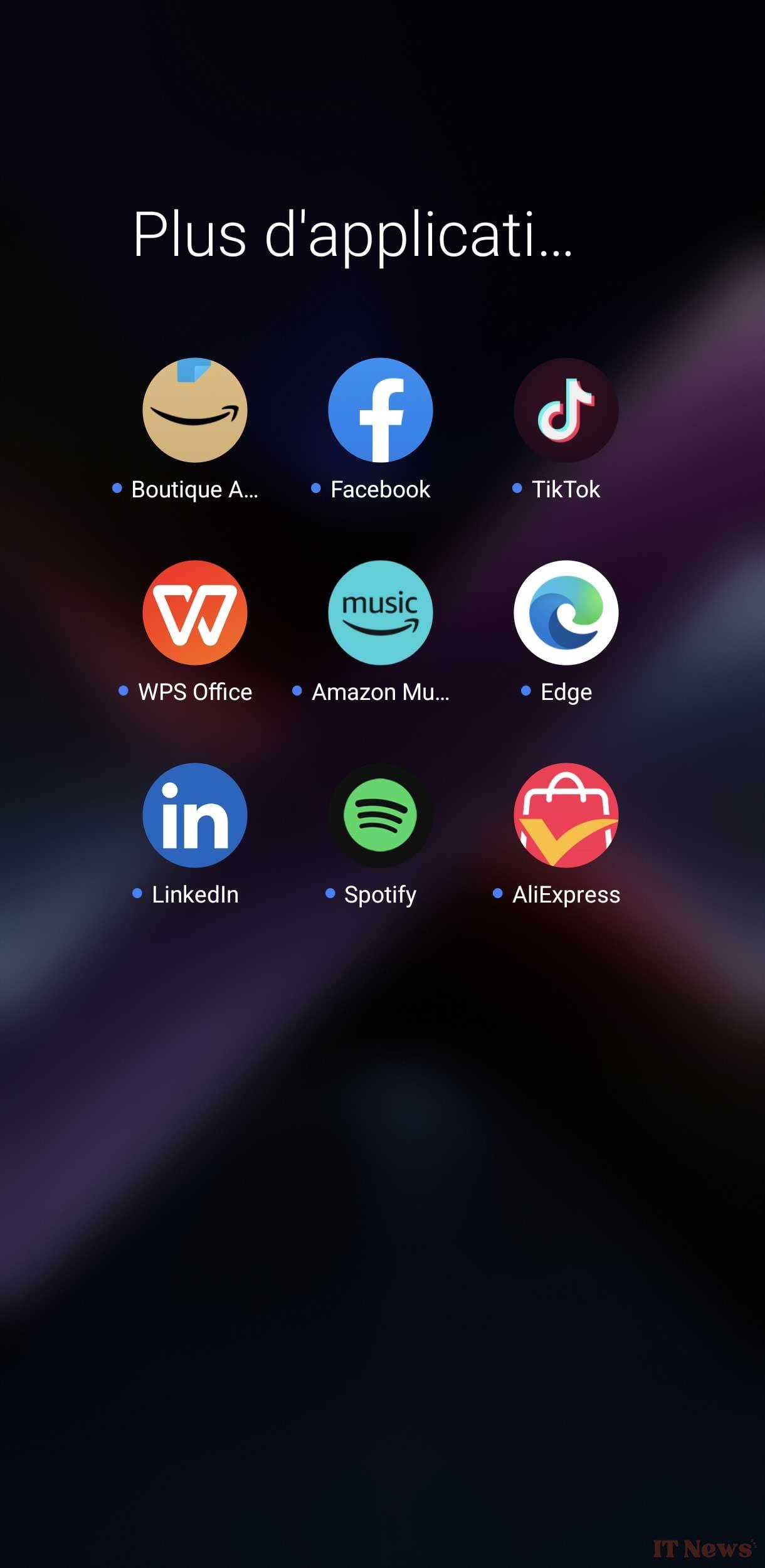
Task: Start the Spotify app
Action: (x=380, y=815)
